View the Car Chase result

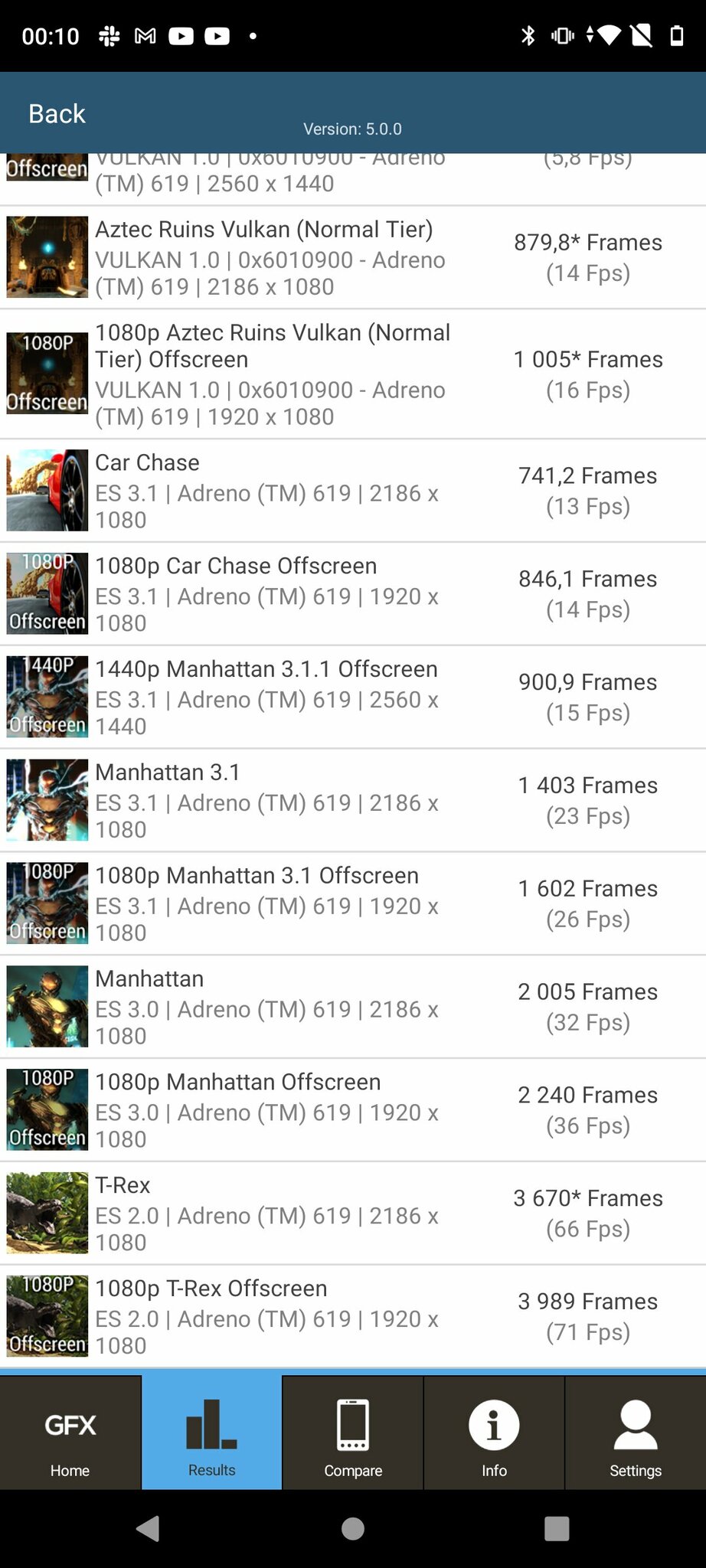(353, 491)
